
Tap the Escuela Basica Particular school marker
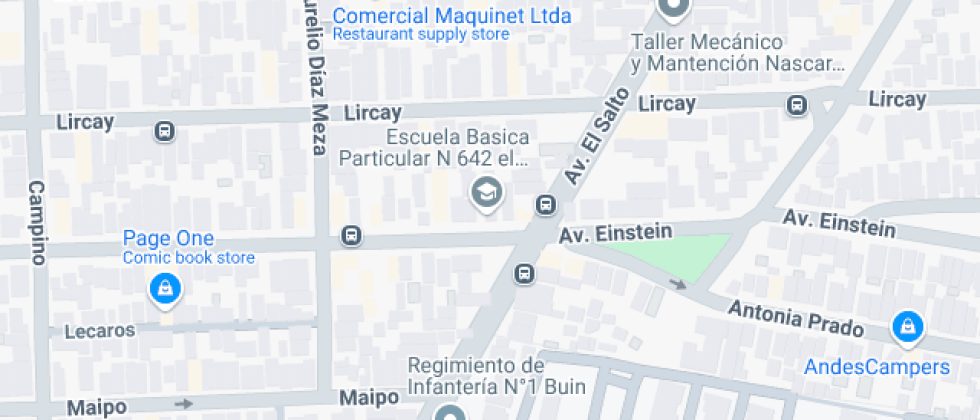point(487,190)
